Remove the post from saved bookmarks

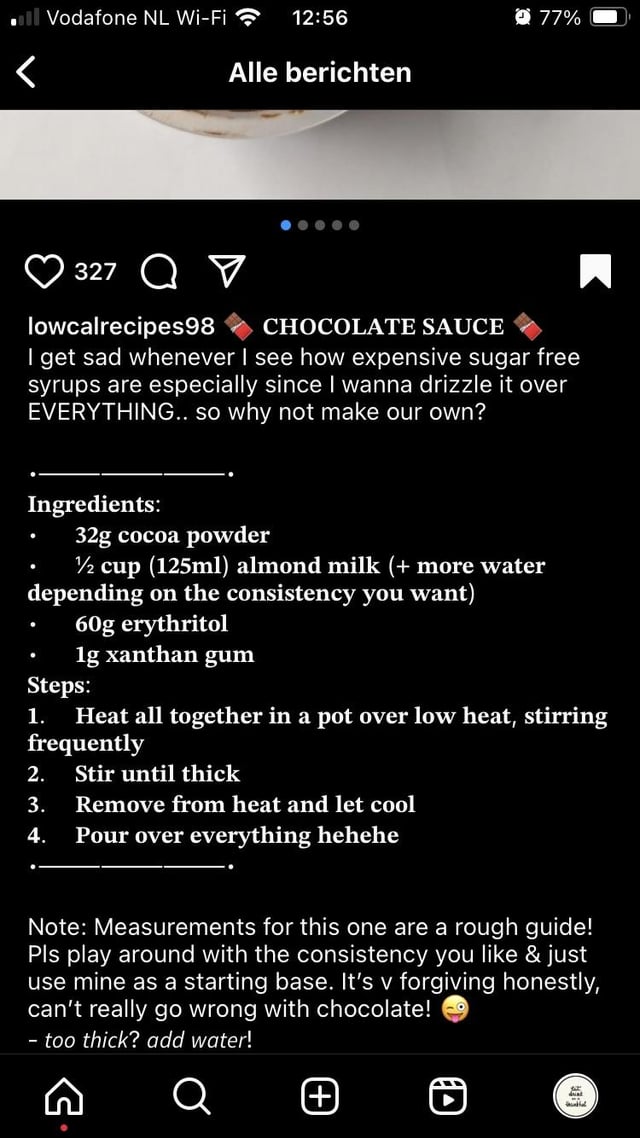coord(595,272)
